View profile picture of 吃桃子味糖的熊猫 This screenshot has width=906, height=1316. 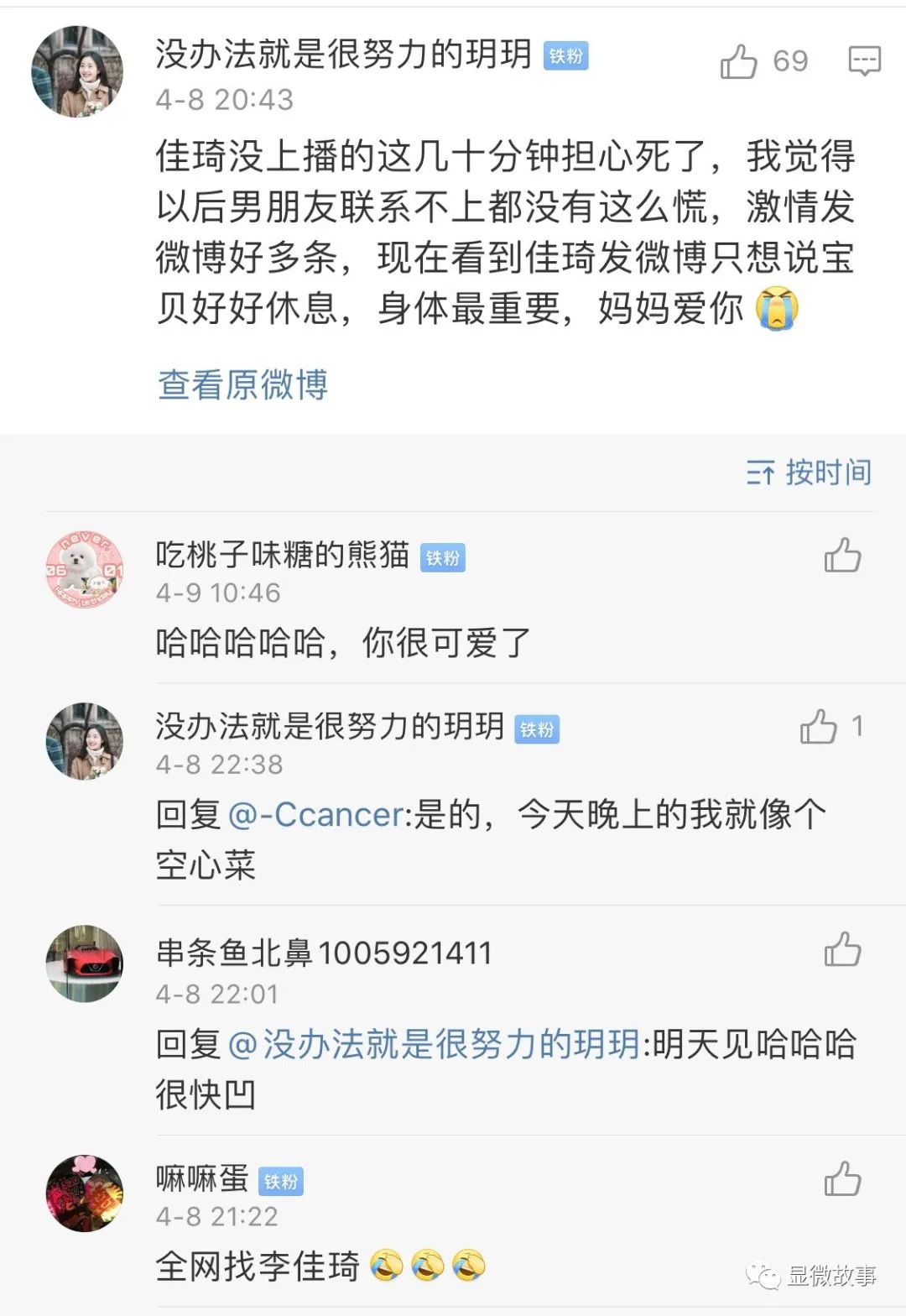click(84, 570)
